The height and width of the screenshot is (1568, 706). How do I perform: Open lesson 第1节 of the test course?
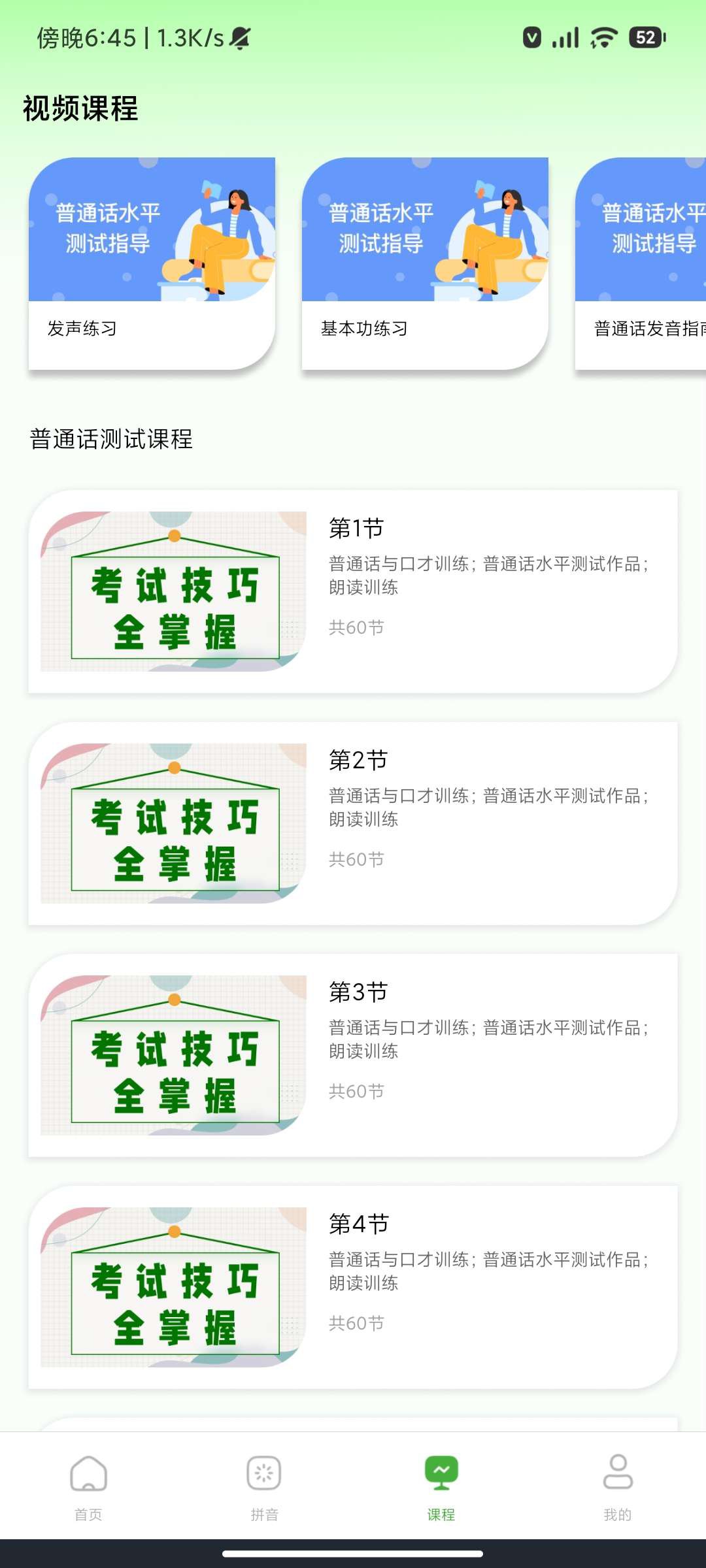[x=353, y=591]
